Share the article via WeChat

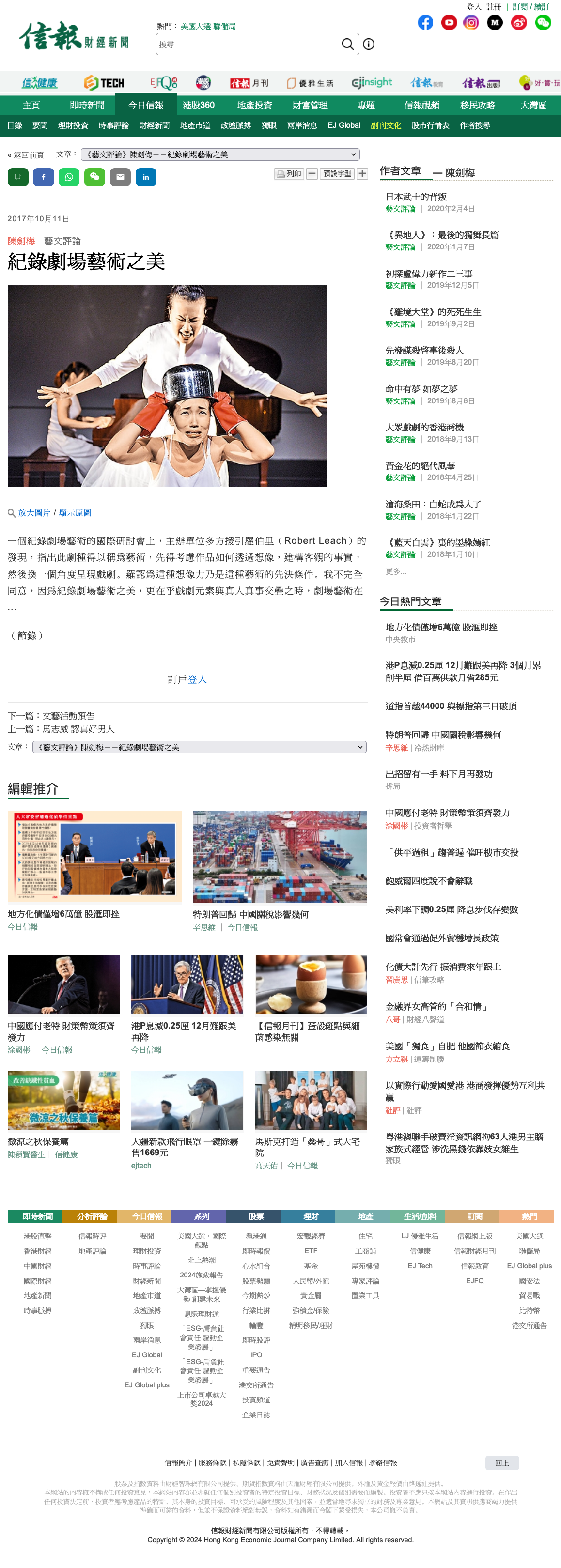click(94, 177)
